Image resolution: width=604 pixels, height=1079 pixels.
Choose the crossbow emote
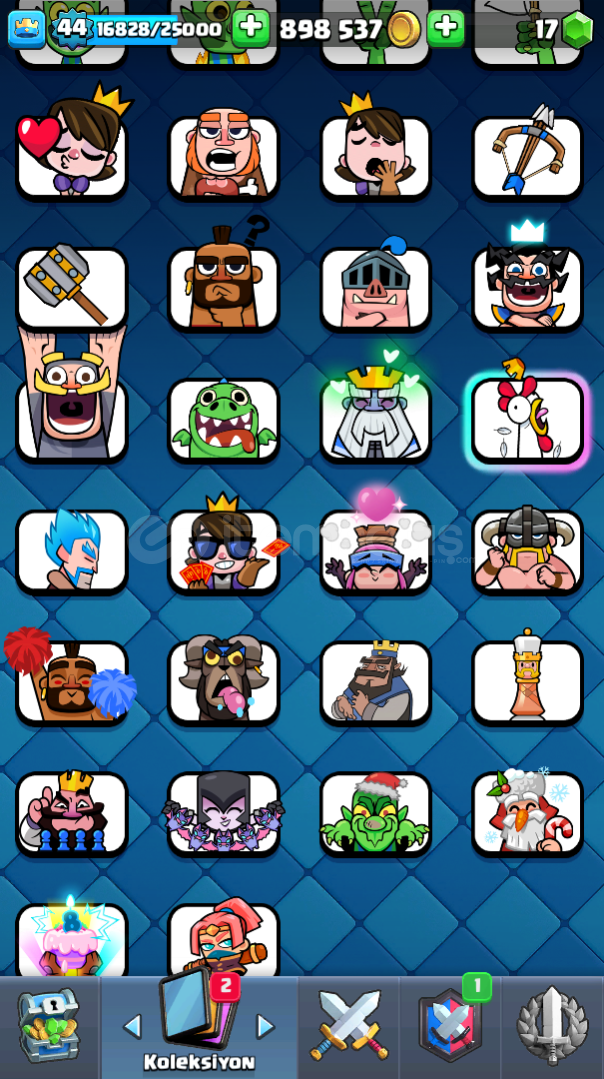point(528,158)
